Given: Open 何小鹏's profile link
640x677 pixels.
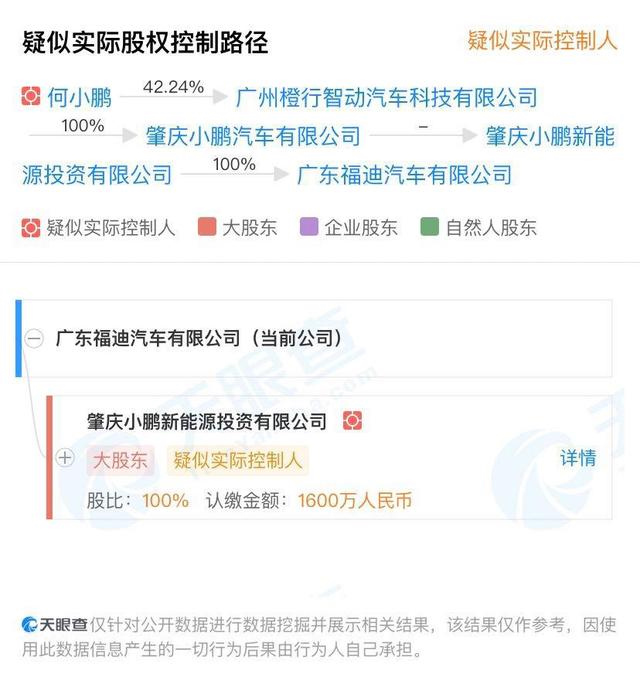Looking at the screenshot, I should [x=79, y=97].
